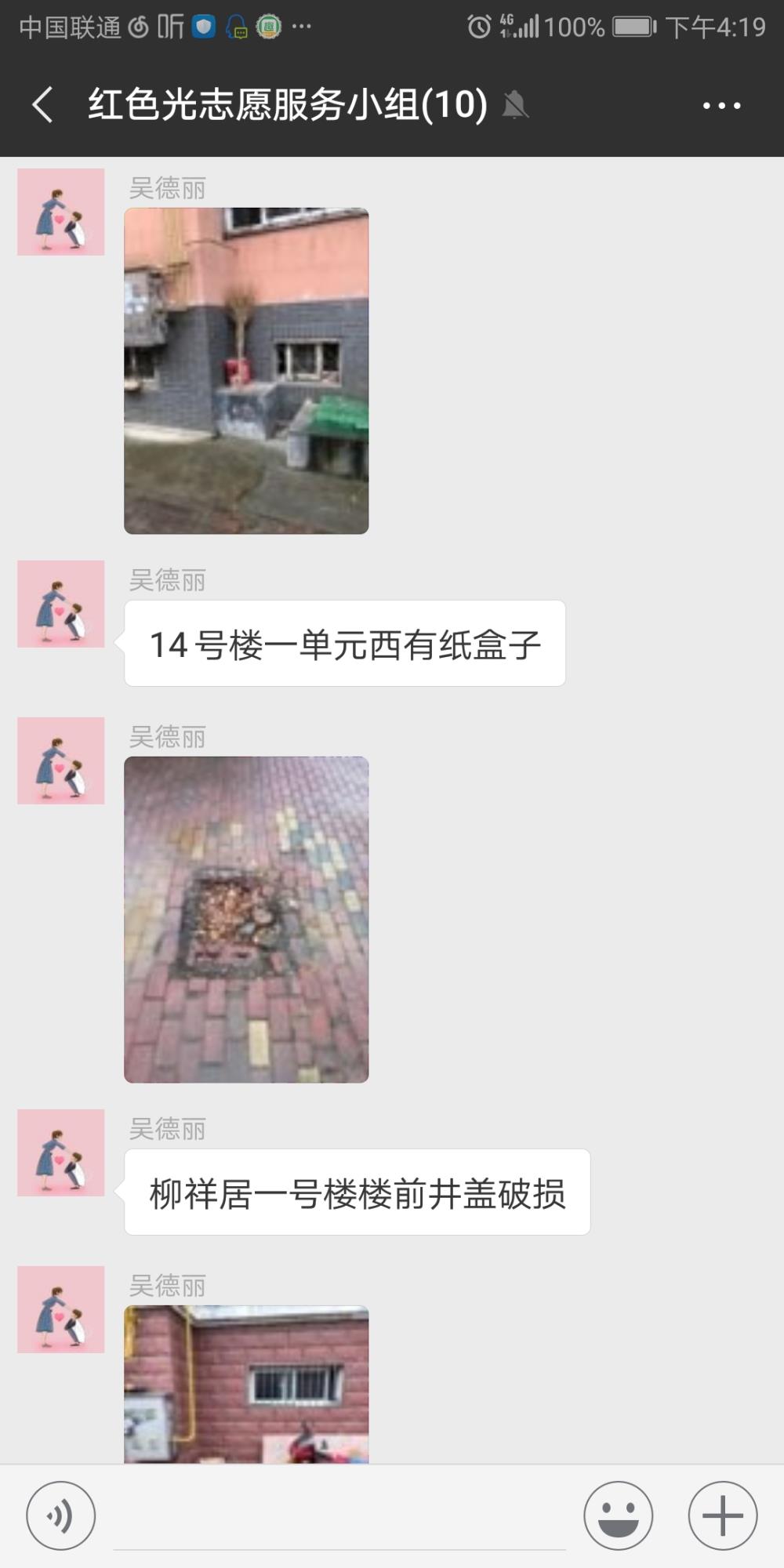This screenshot has height=1568, width=784.
Task: Open the chat info overflow menu
Action: click(721, 105)
